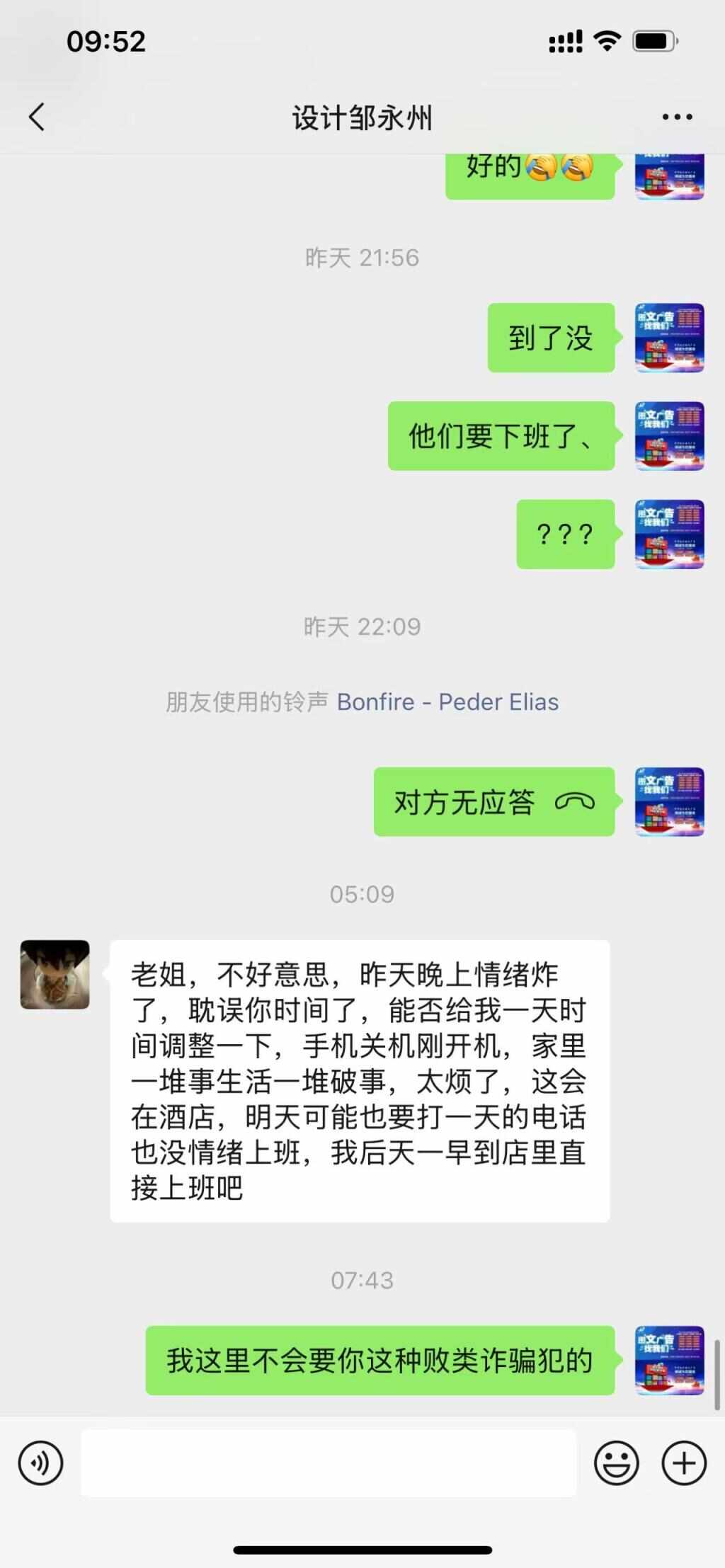Switch to voice message input
The width and height of the screenshot is (725, 1568).
(x=40, y=1463)
